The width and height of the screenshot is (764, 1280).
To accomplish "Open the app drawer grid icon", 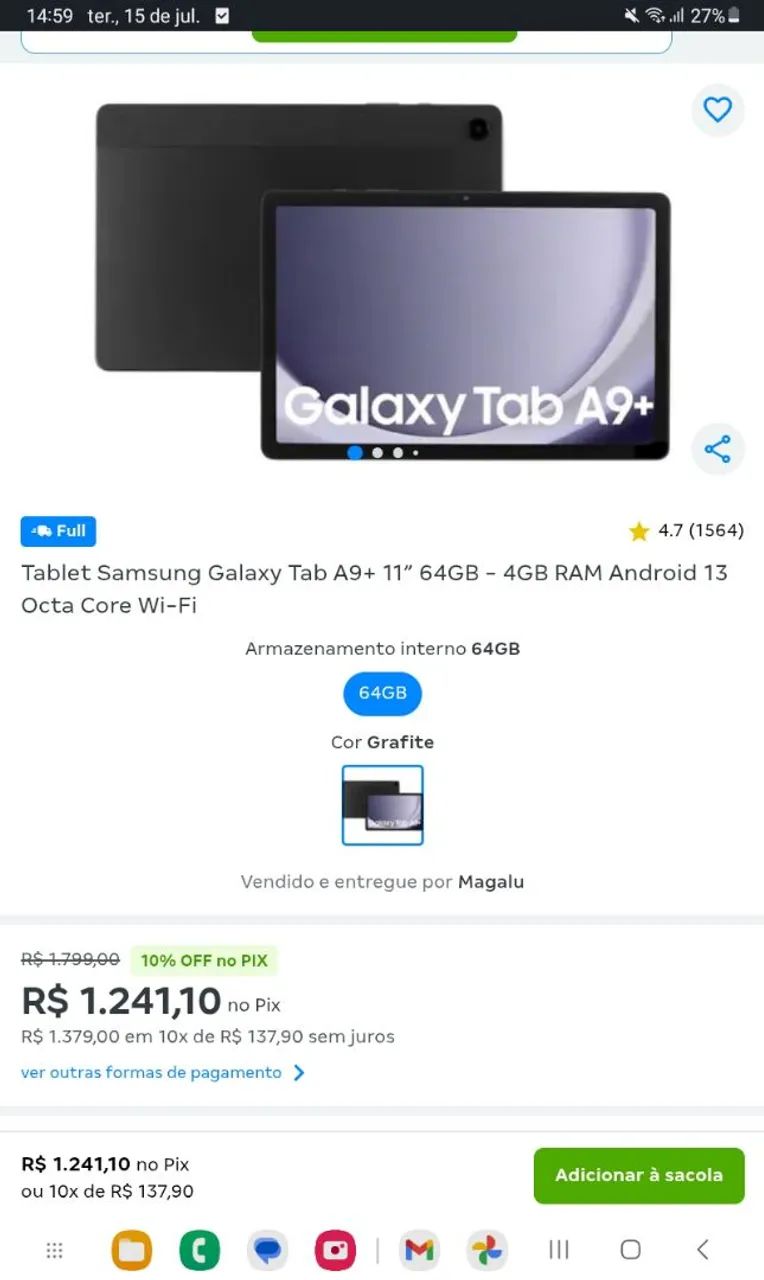I will 54,1250.
